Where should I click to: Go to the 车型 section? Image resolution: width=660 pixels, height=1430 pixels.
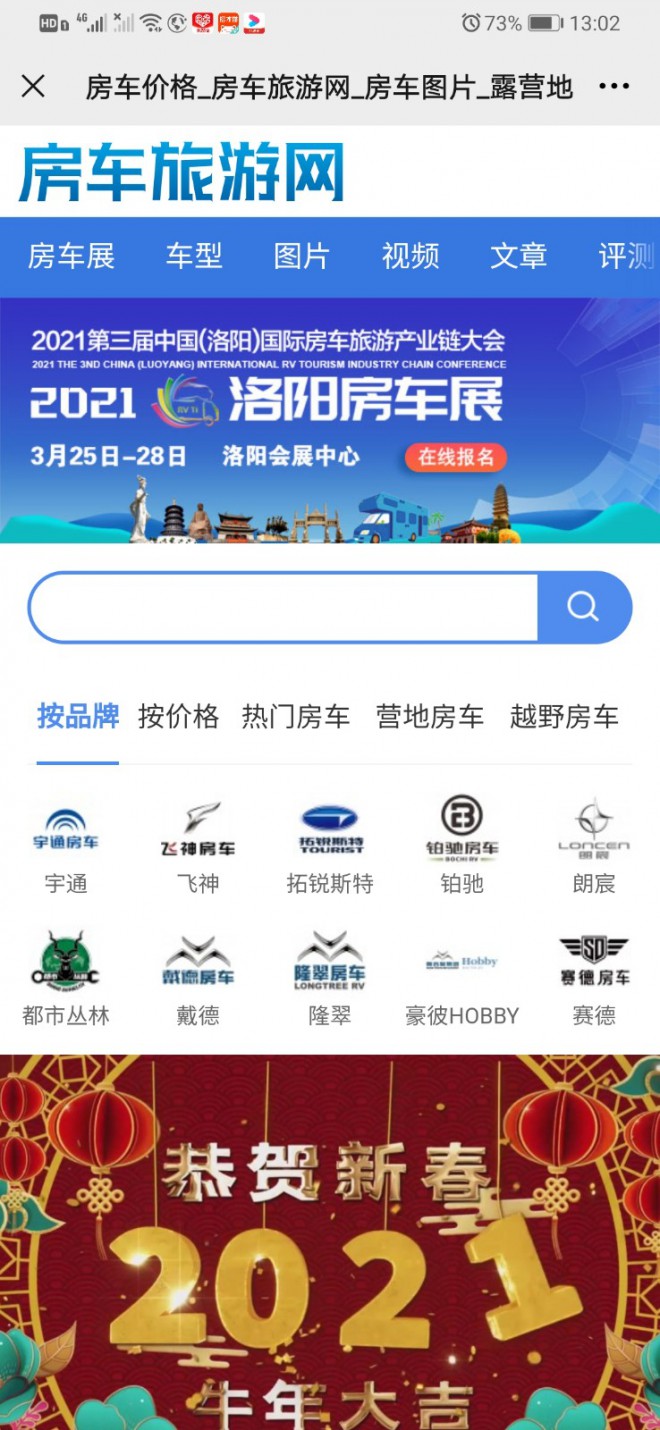click(x=194, y=256)
